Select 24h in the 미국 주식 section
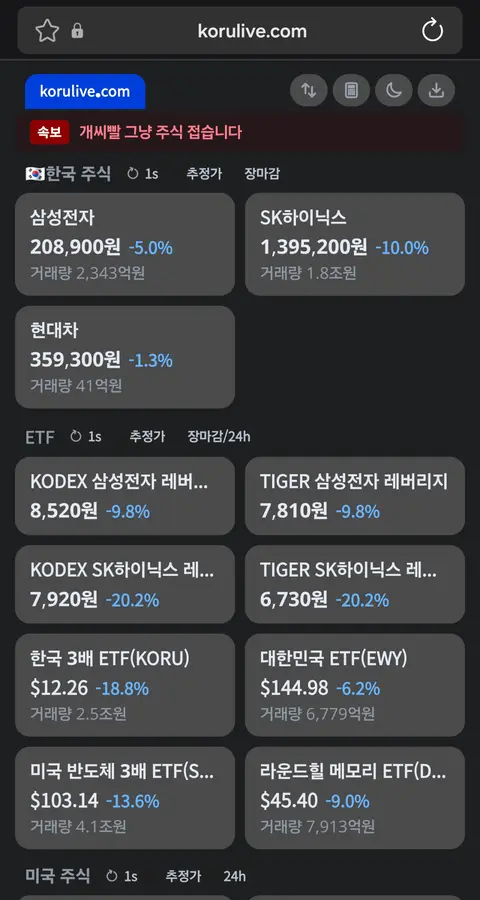The height and width of the screenshot is (900, 480). click(x=234, y=876)
